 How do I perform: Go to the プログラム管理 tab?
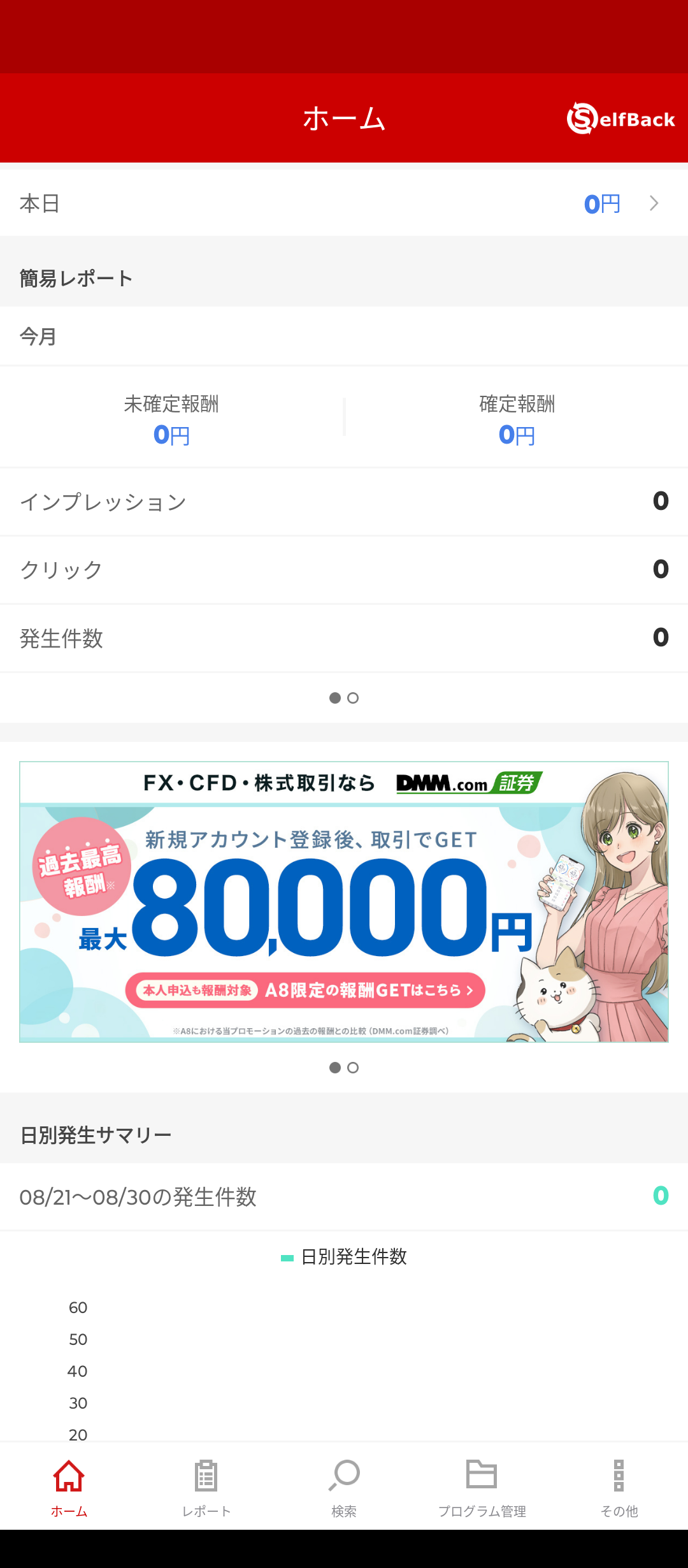pyautogui.click(x=482, y=1488)
